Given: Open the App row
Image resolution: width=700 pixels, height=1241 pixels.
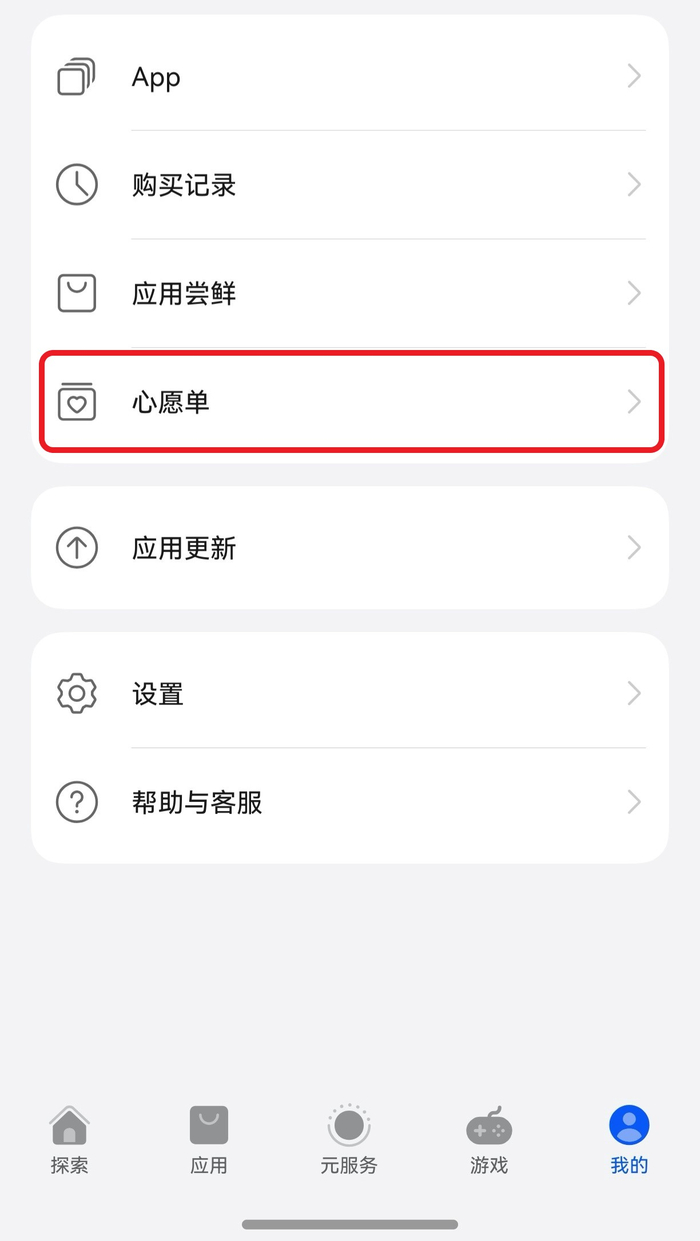Looking at the screenshot, I should click(x=350, y=77).
